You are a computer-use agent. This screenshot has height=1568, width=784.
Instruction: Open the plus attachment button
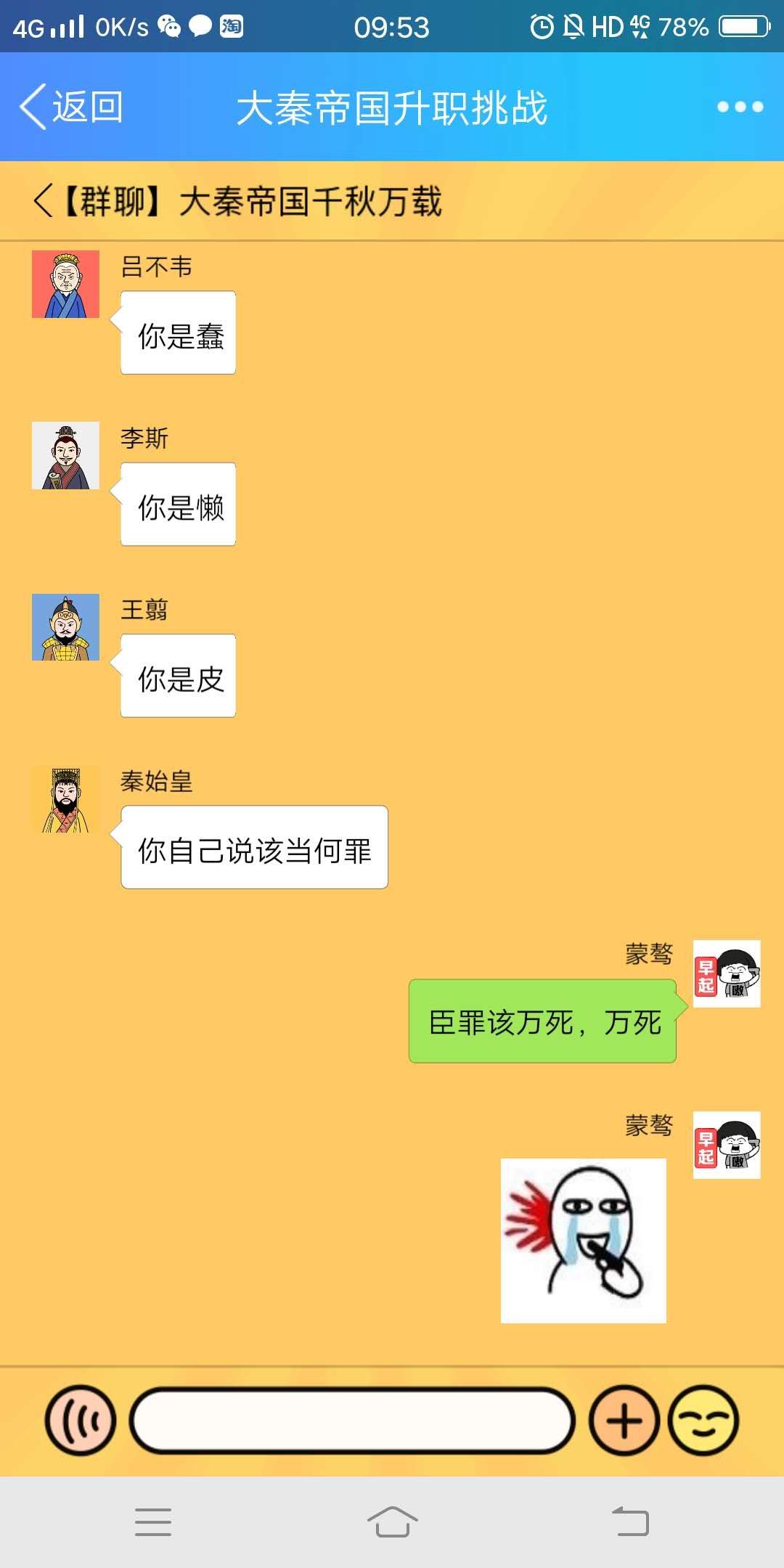point(624,1420)
